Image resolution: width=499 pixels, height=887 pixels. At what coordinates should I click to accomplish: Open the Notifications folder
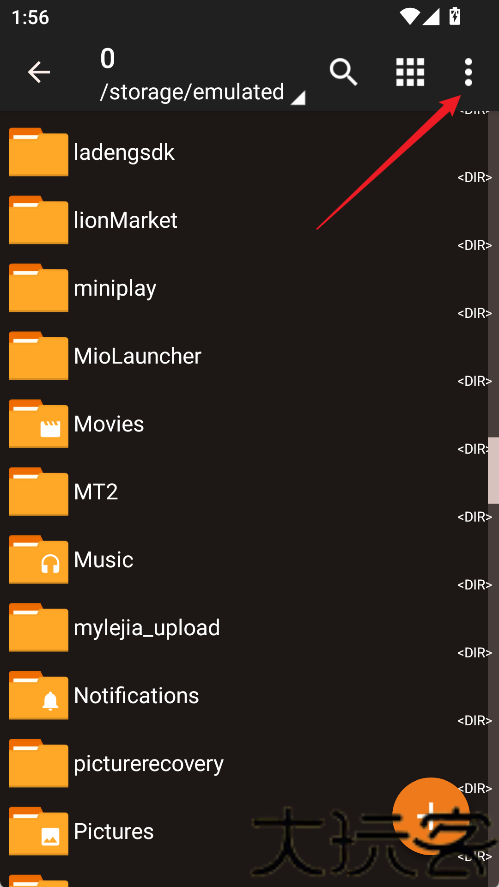pos(244,696)
